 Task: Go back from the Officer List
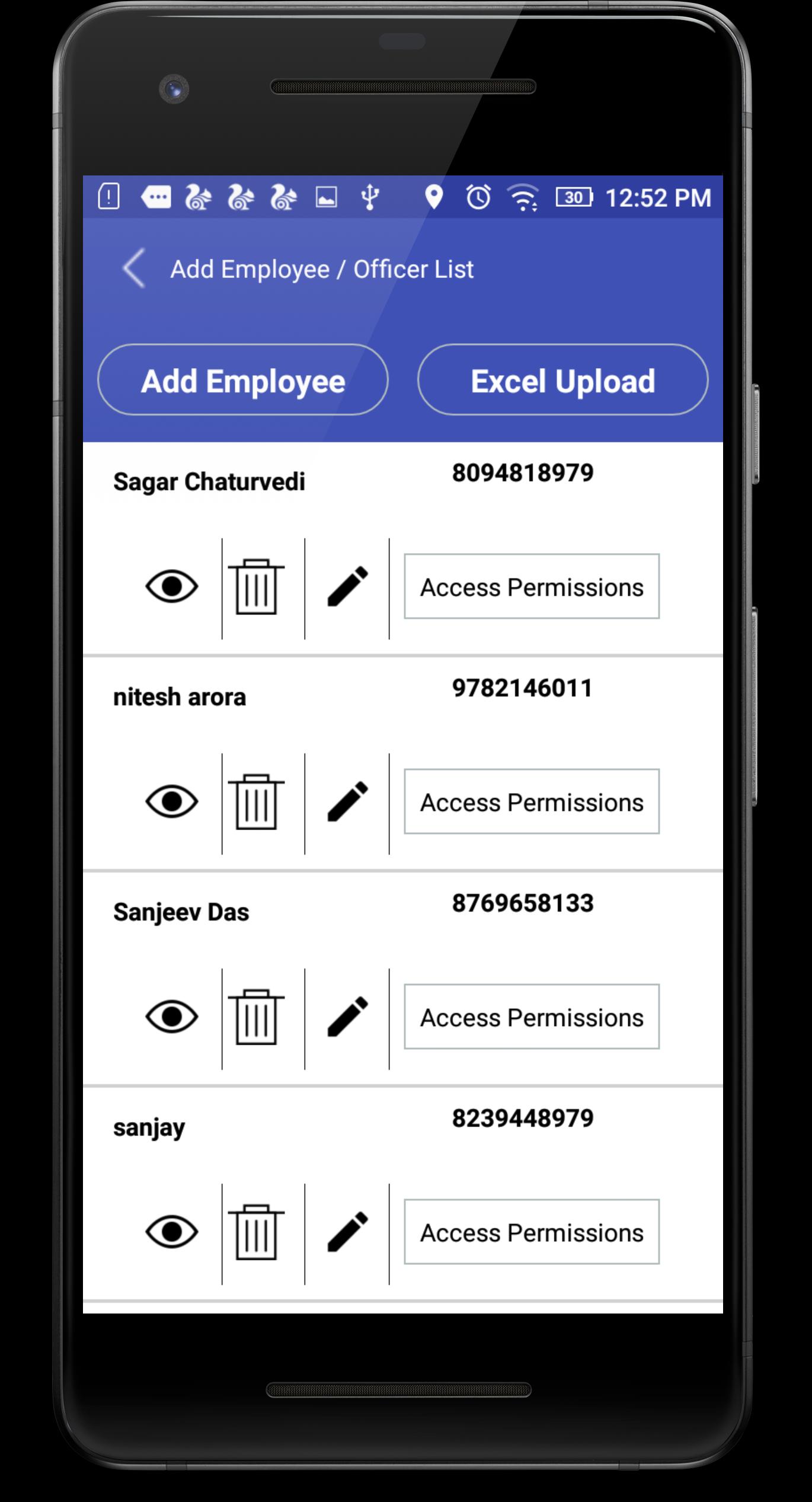pyautogui.click(x=134, y=269)
